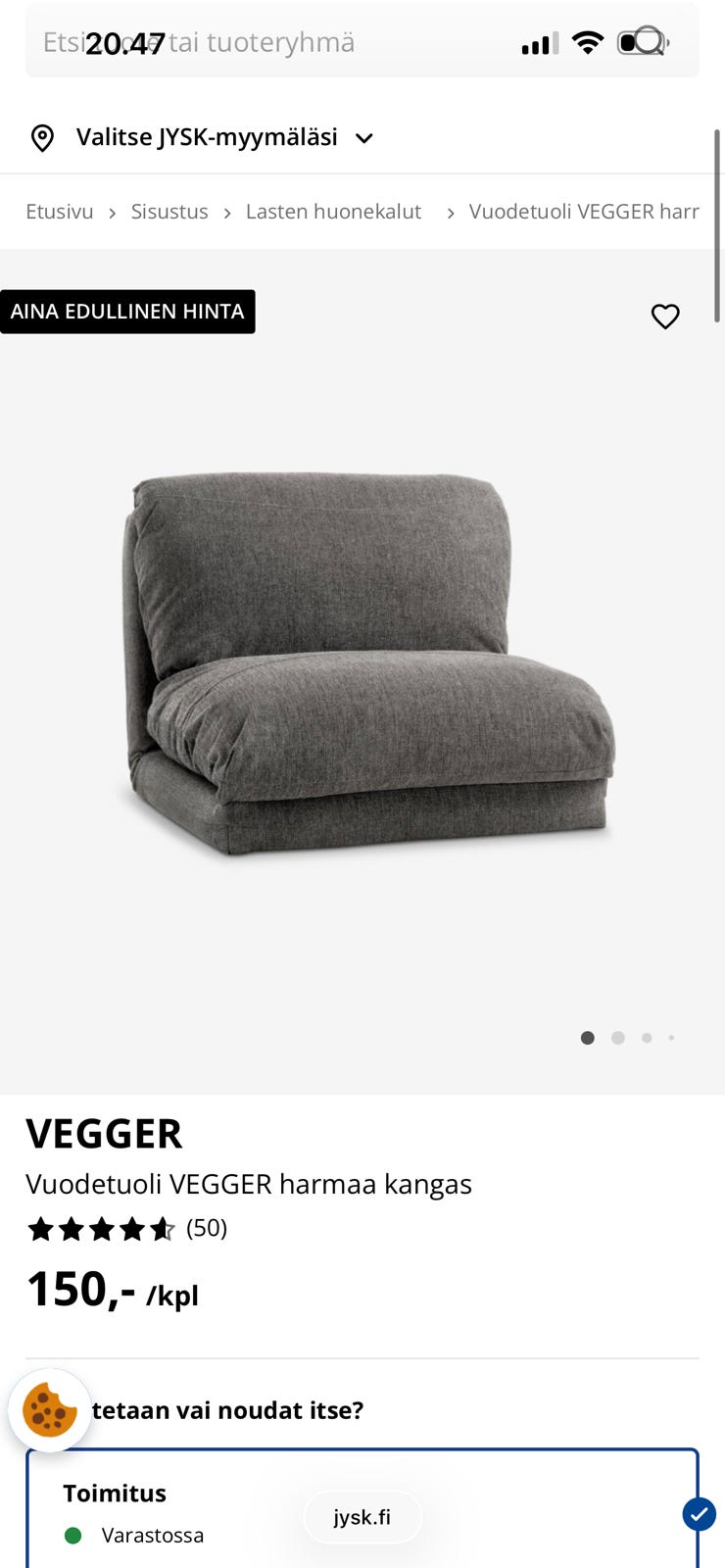Tap the blue checkmark on Toimitus option
This screenshot has height=1568, width=725.
[699, 1514]
